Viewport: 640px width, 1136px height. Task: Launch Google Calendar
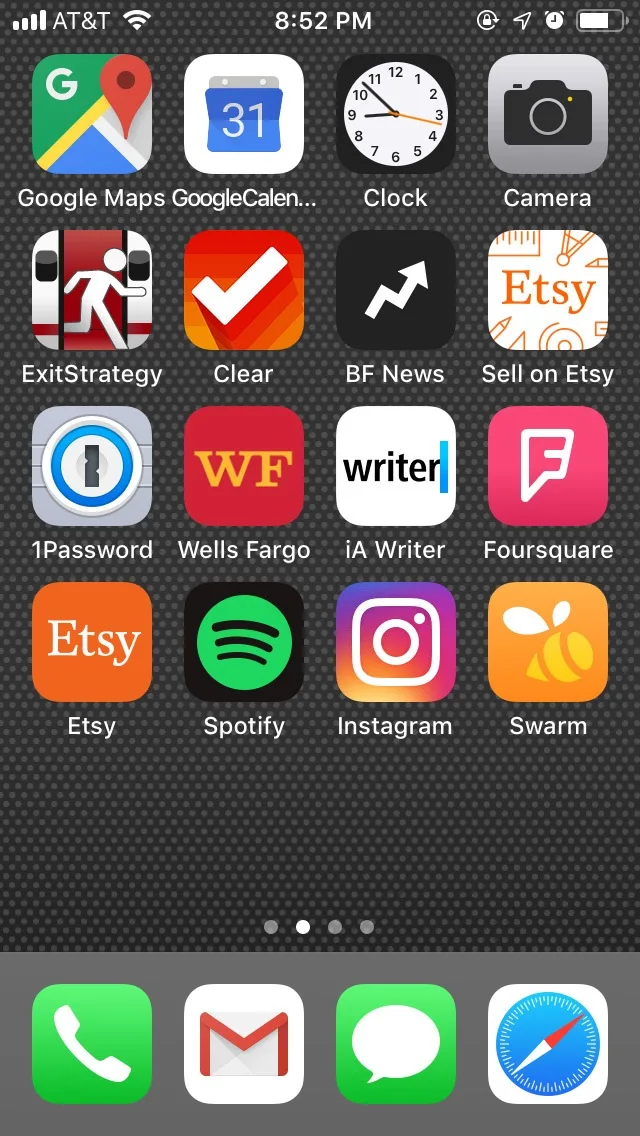(x=244, y=114)
